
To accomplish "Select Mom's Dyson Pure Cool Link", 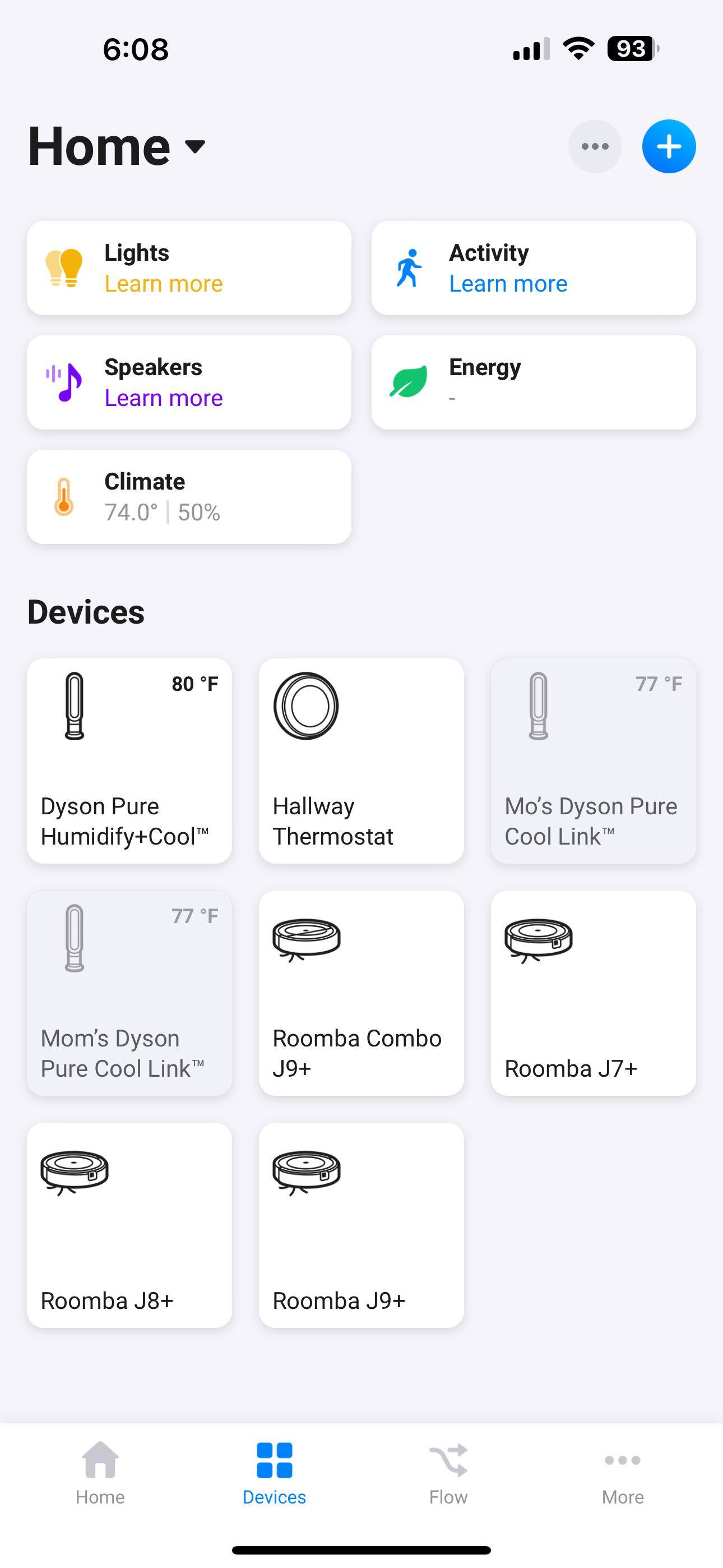I will click(x=129, y=993).
